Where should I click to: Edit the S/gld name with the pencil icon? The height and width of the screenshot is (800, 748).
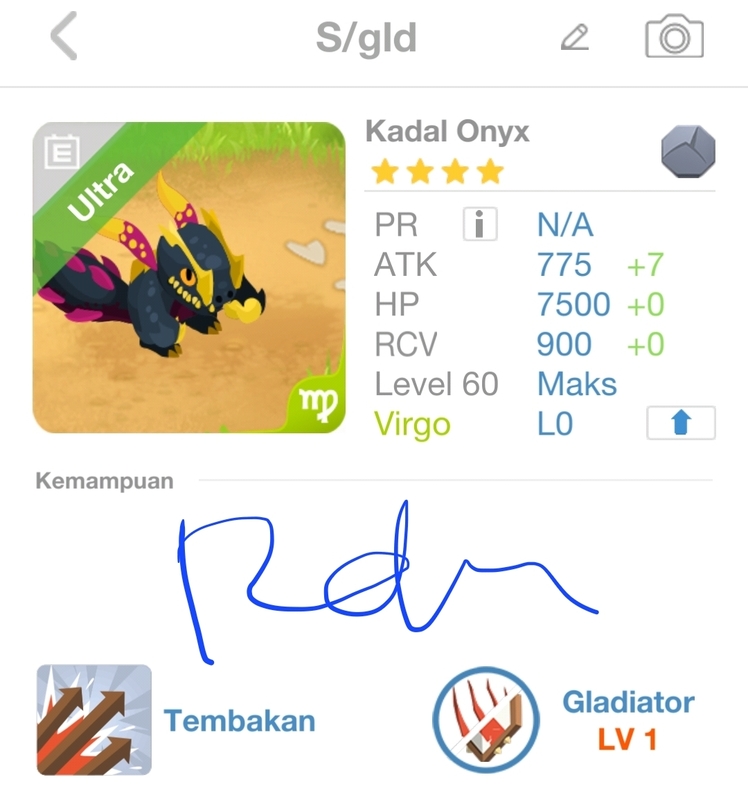(x=575, y=38)
